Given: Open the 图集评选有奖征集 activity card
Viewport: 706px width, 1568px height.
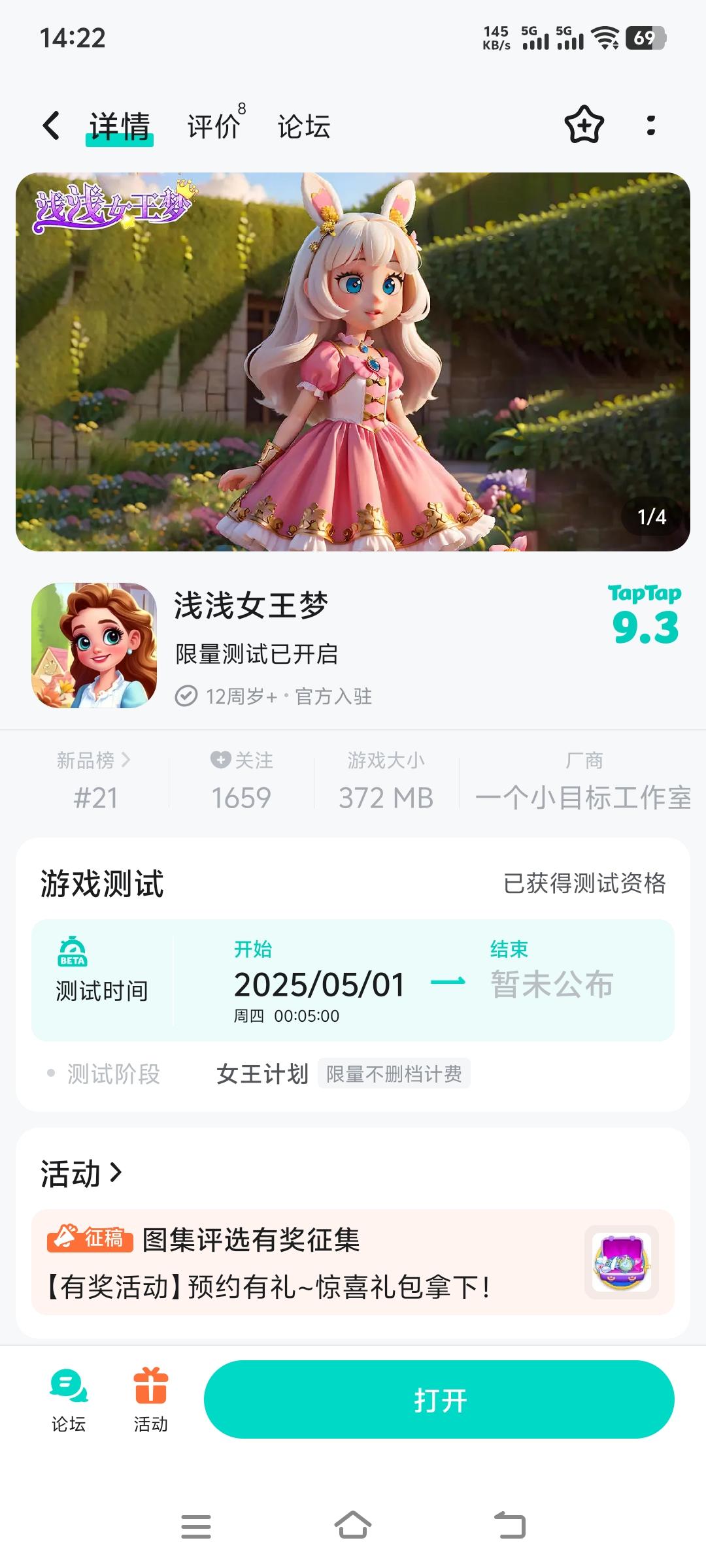Looking at the screenshot, I should point(353,1262).
